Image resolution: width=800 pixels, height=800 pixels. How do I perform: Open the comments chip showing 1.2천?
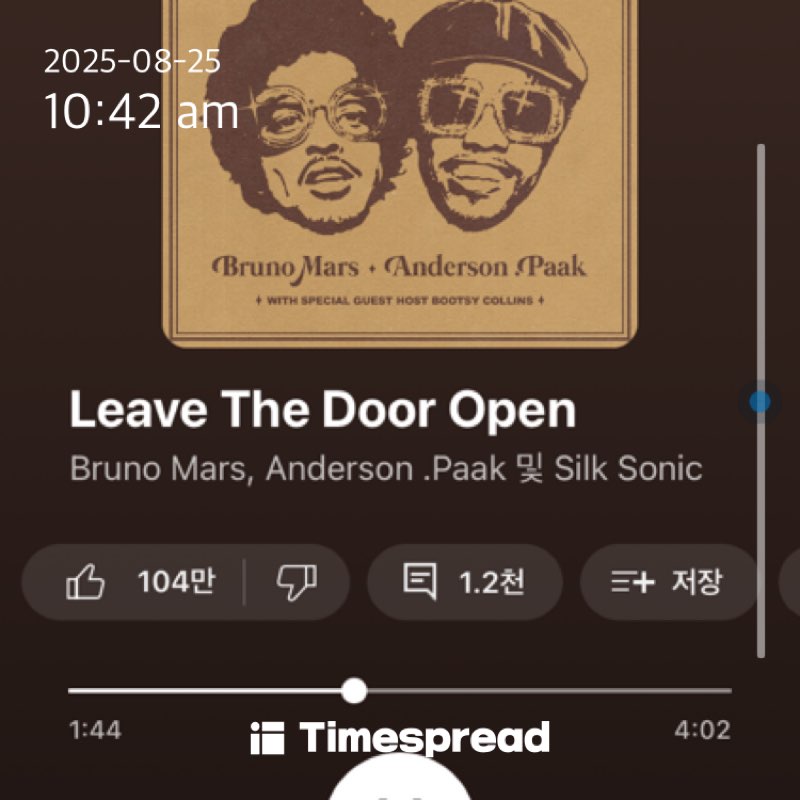pyautogui.click(x=464, y=582)
